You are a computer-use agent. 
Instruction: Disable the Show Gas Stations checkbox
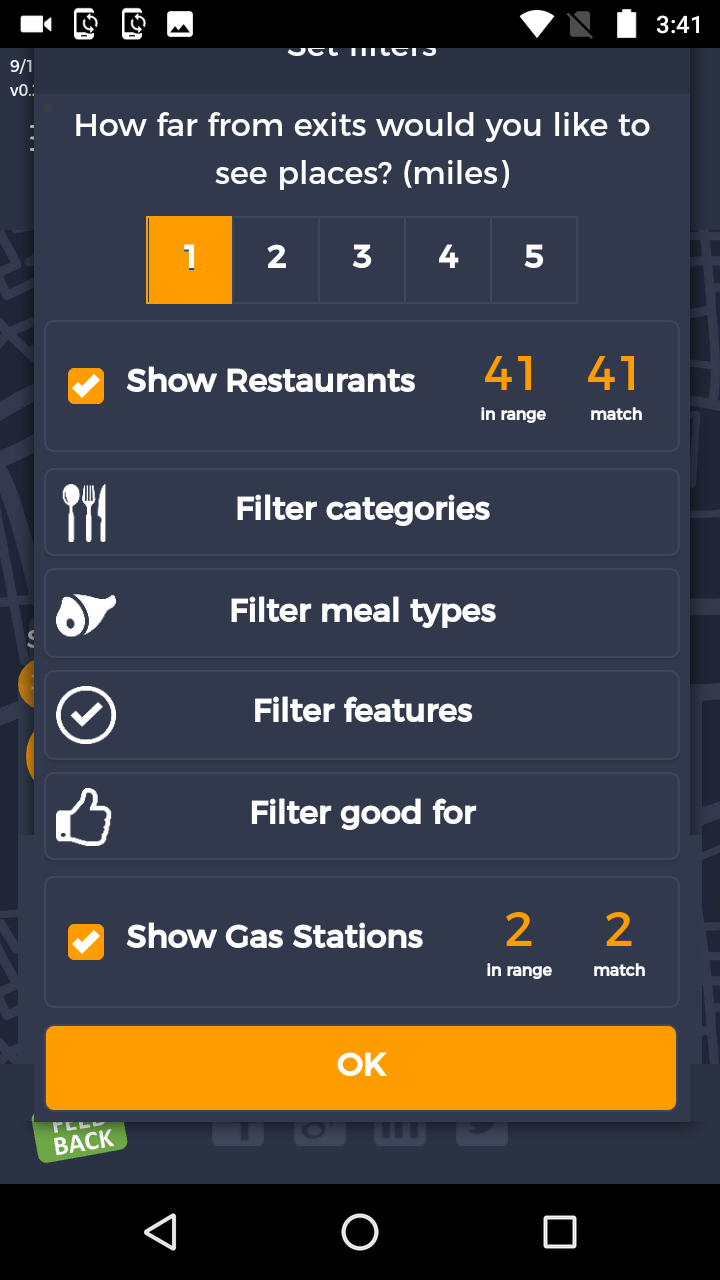[86, 941]
